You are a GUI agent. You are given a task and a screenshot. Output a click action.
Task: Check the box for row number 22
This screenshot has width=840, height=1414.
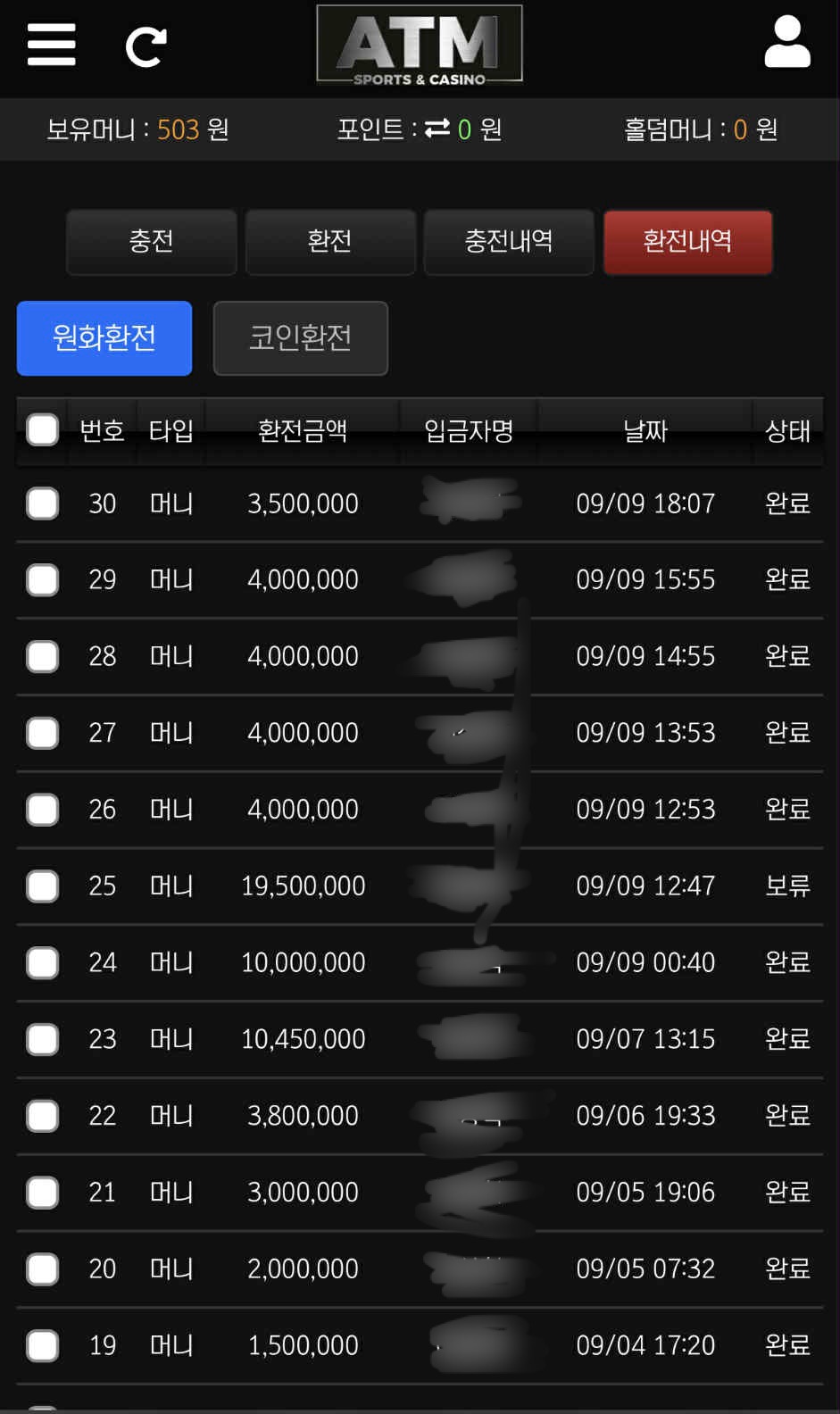point(43,1116)
